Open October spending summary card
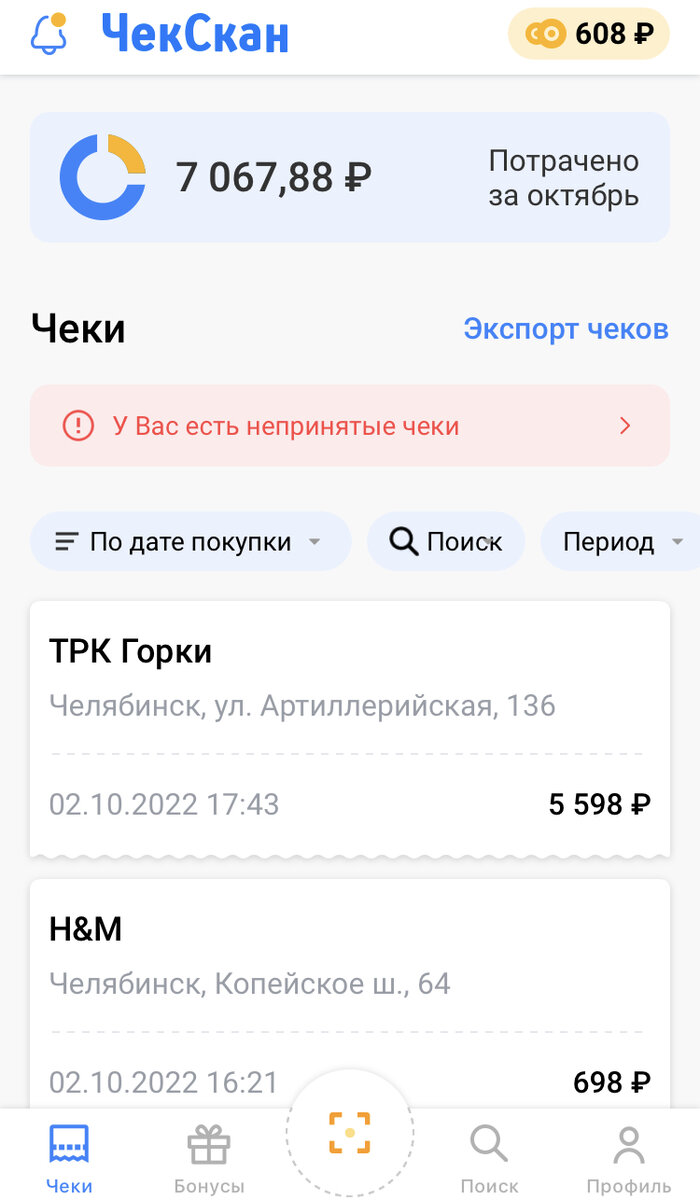Viewport: 700px width, 1200px height. click(x=350, y=177)
